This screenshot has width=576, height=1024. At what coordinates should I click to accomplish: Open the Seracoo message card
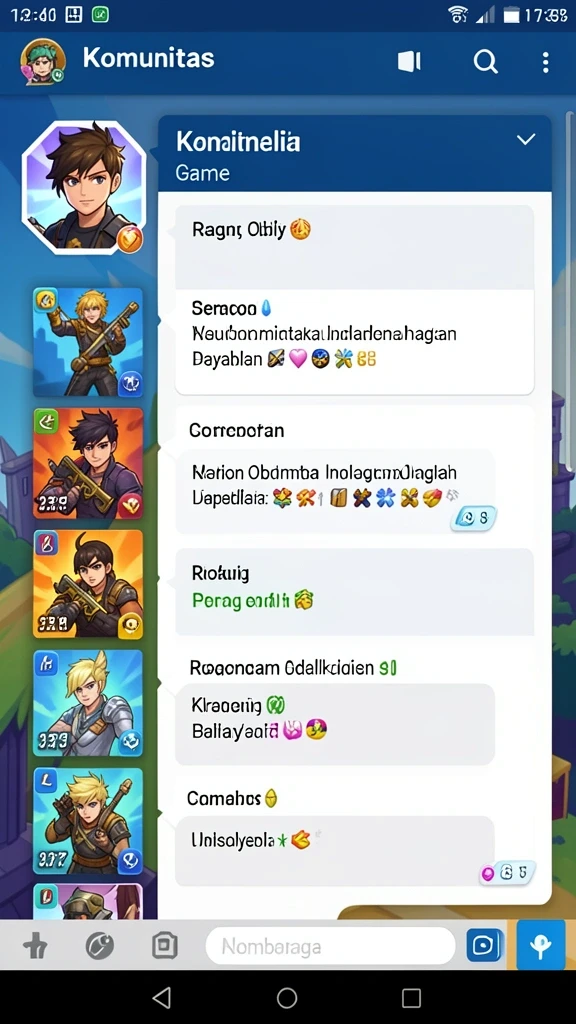(355, 342)
